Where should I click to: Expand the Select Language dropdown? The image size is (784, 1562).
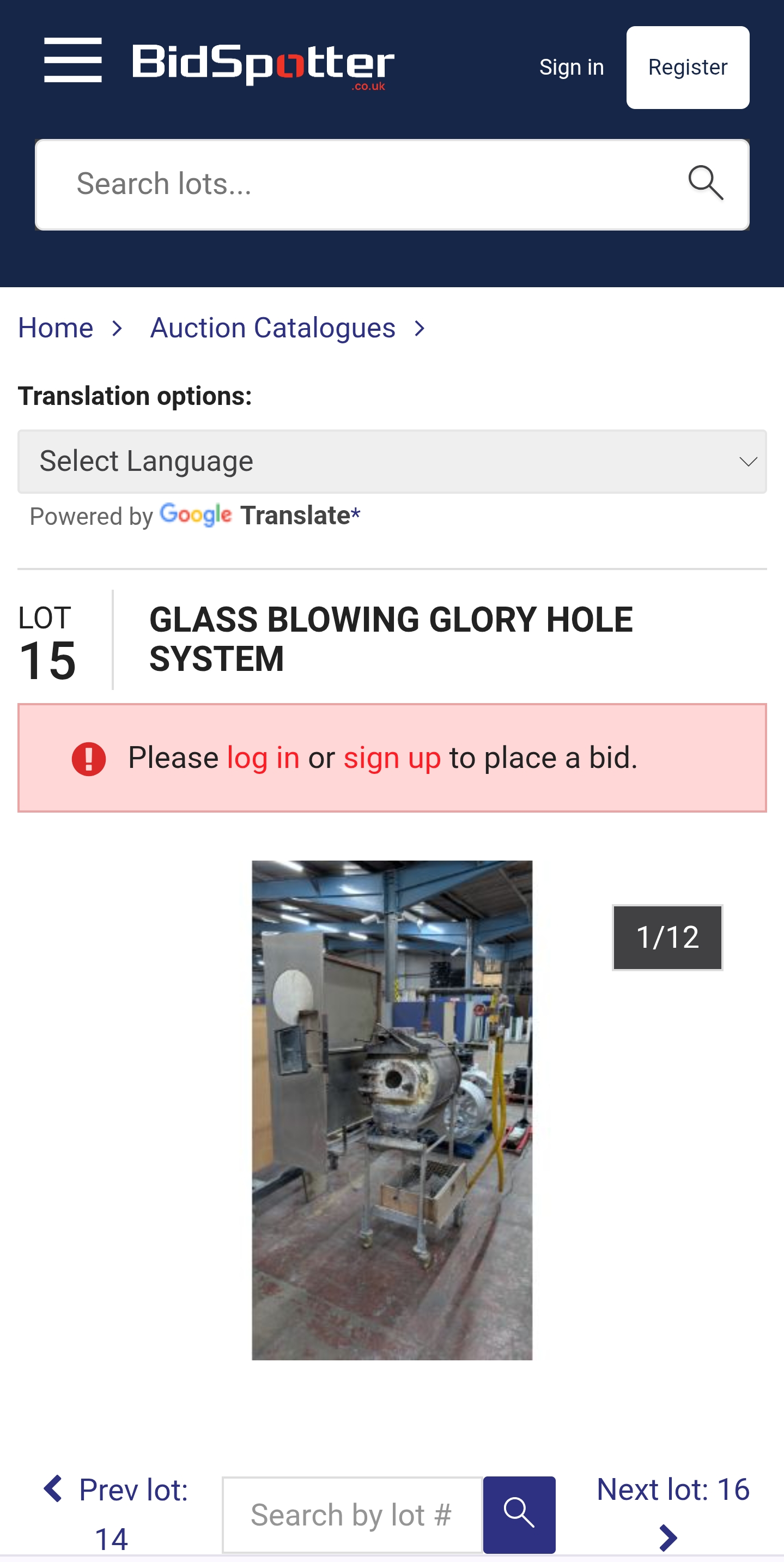[x=392, y=462]
